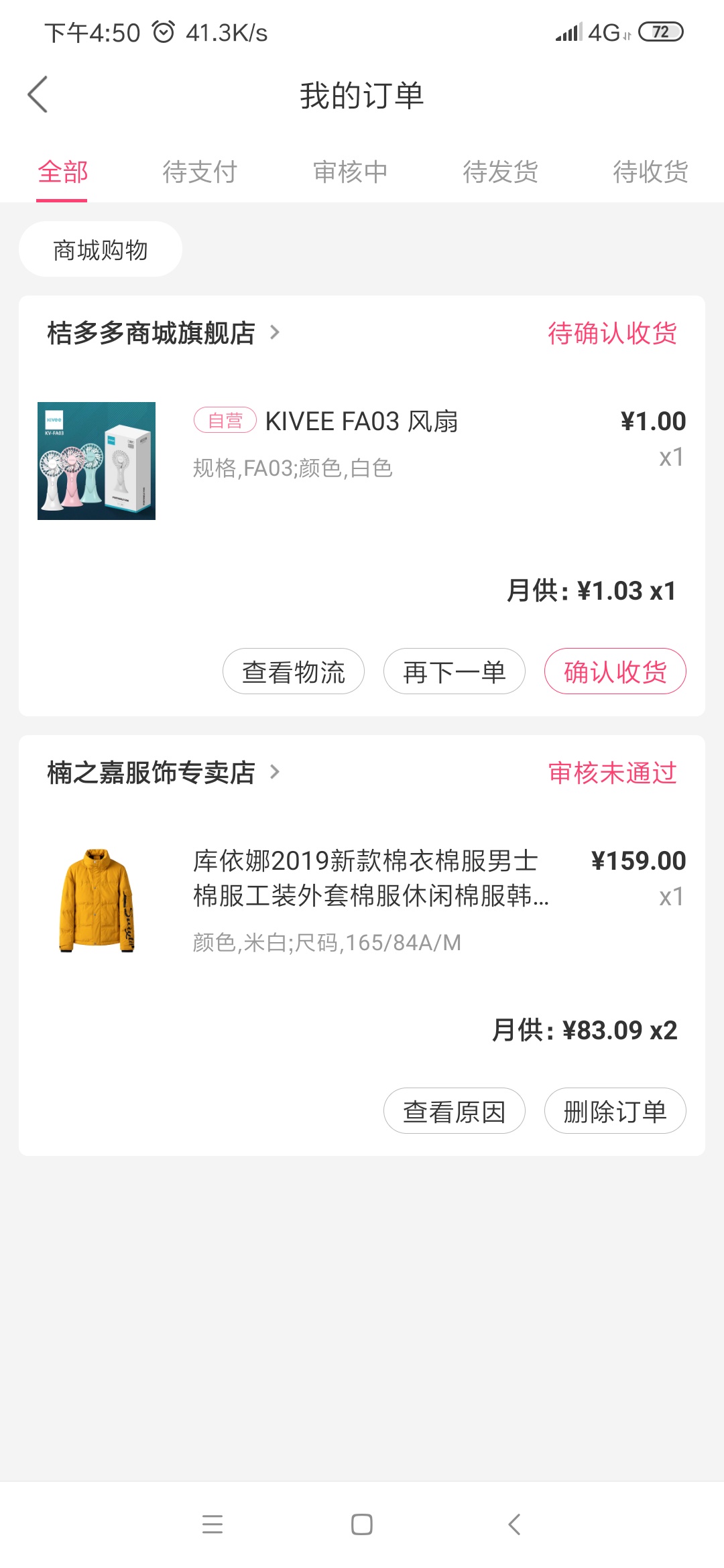Screen dimensions: 724x1568
Task: Switch to the 待支付 tab
Action: point(200,172)
